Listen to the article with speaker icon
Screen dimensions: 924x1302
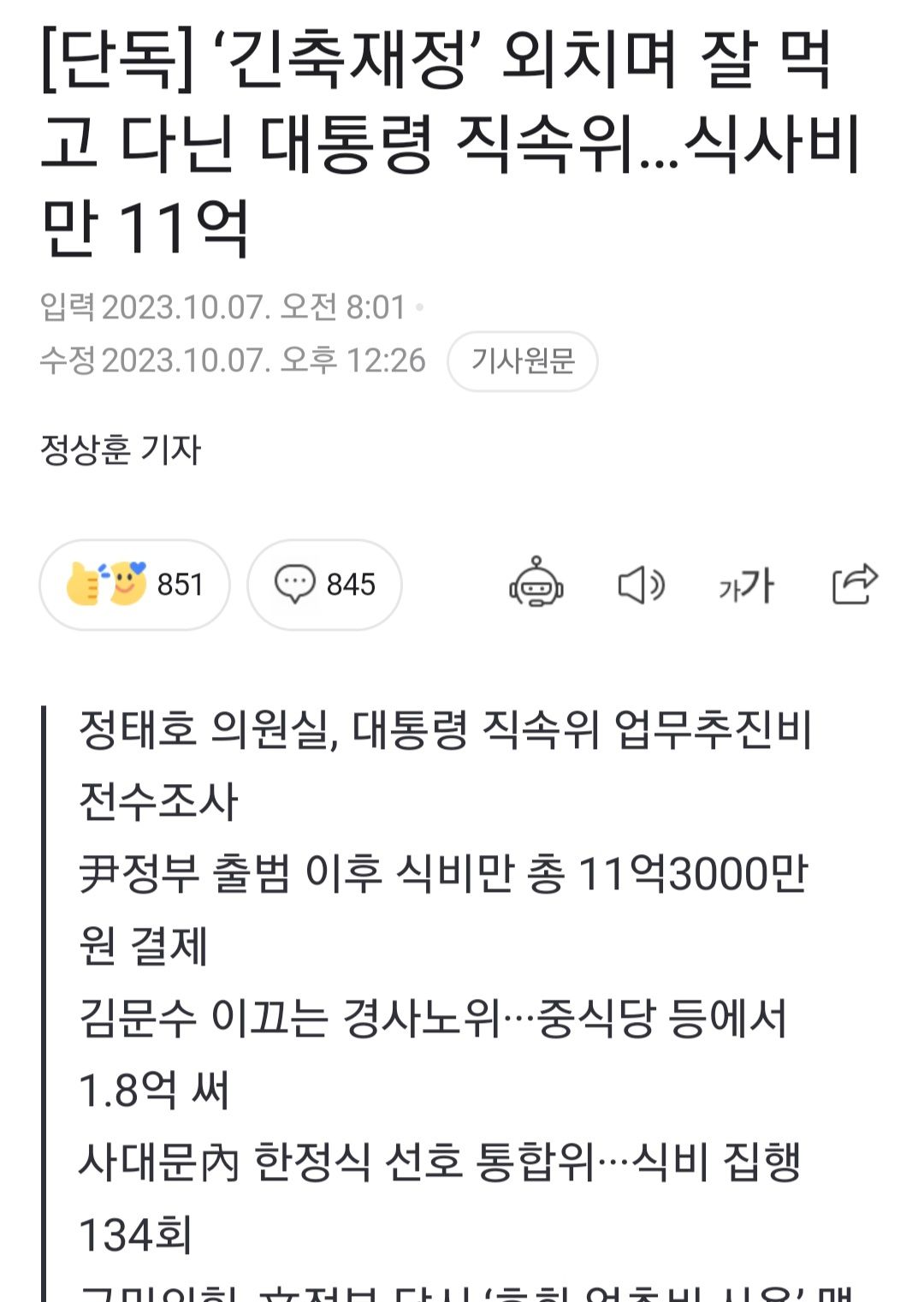(x=641, y=586)
